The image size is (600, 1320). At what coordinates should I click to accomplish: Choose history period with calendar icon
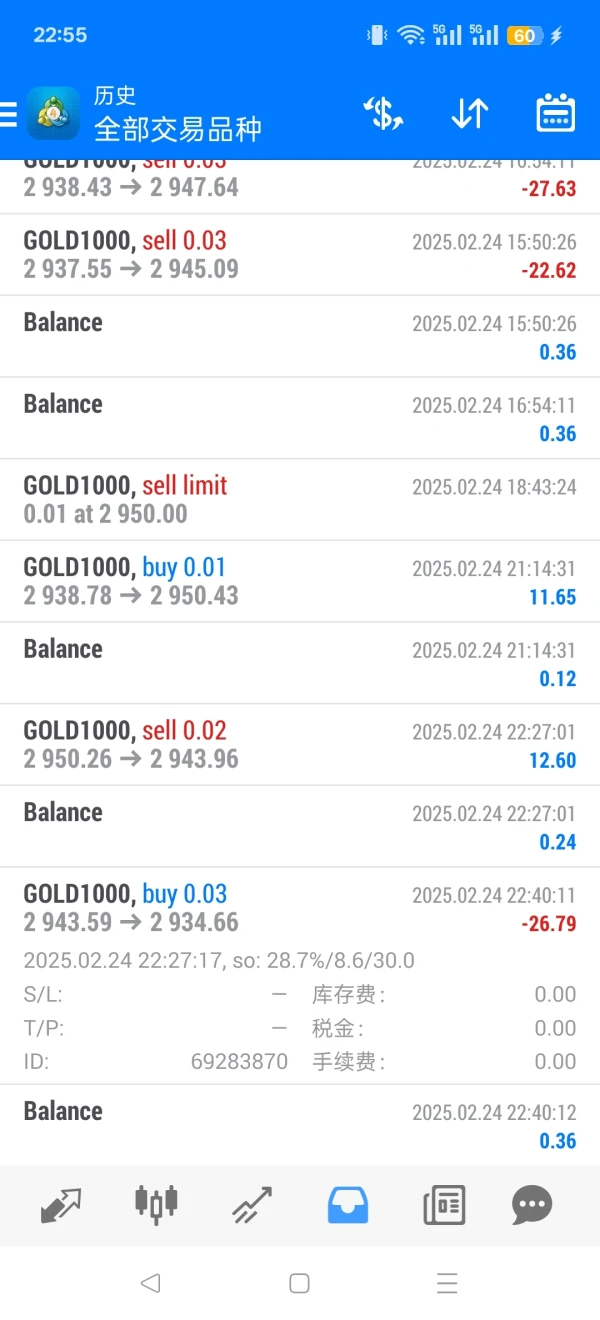pos(555,114)
